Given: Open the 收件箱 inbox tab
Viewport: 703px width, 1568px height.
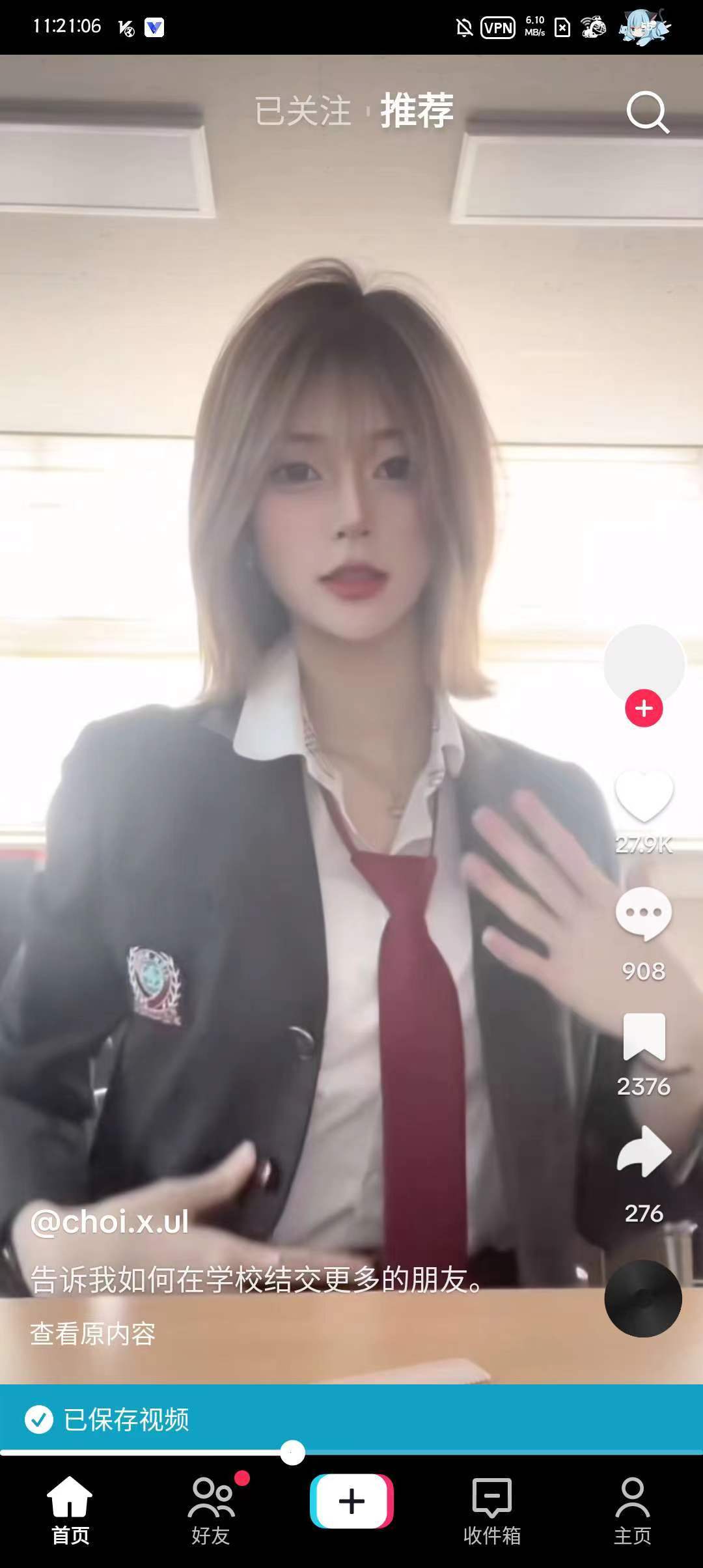Looking at the screenshot, I should (492, 1509).
